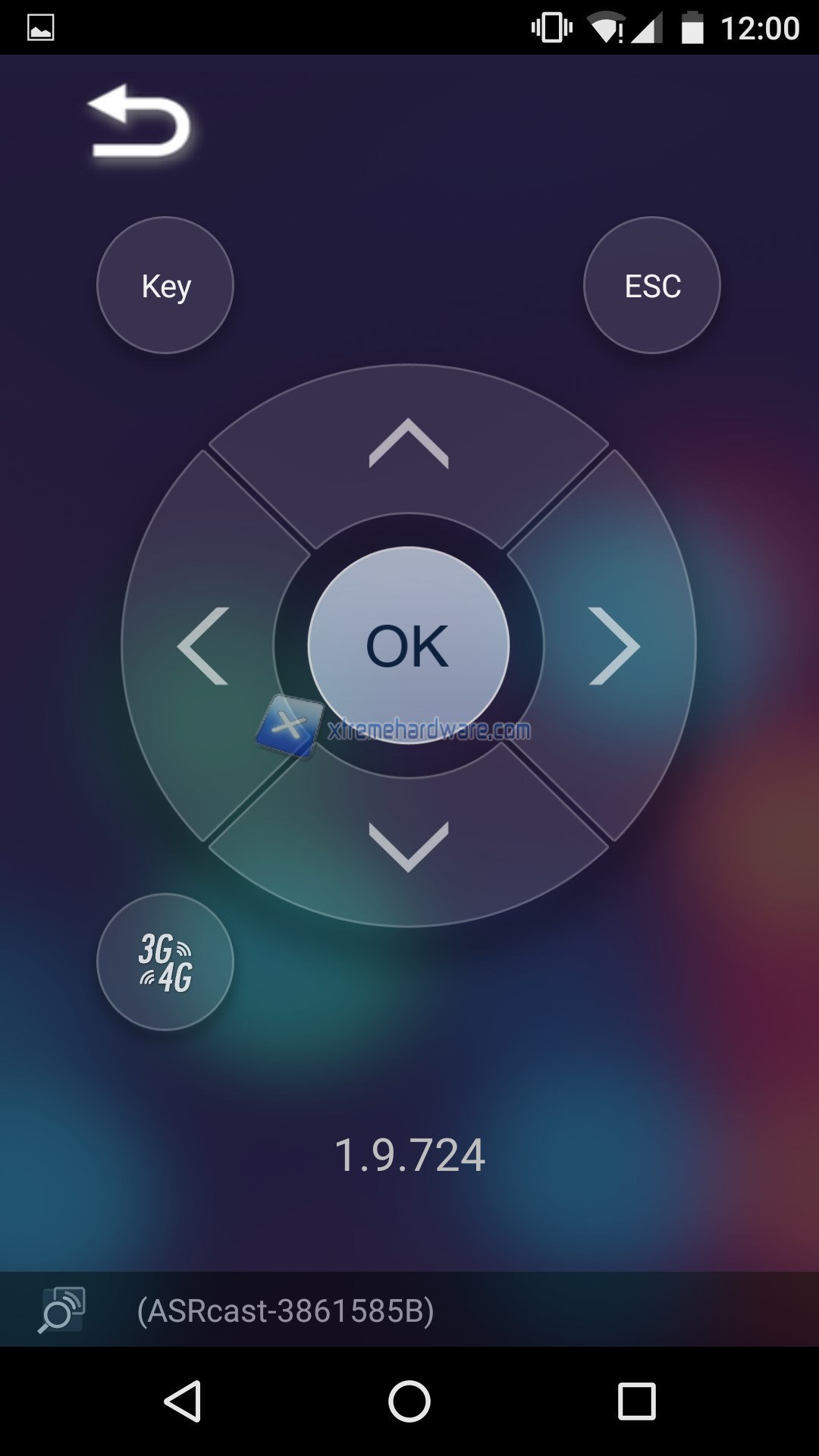Tap the right arrow on the D-pad
Image resolution: width=819 pixels, height=1456 pixels.
[614, 646]
